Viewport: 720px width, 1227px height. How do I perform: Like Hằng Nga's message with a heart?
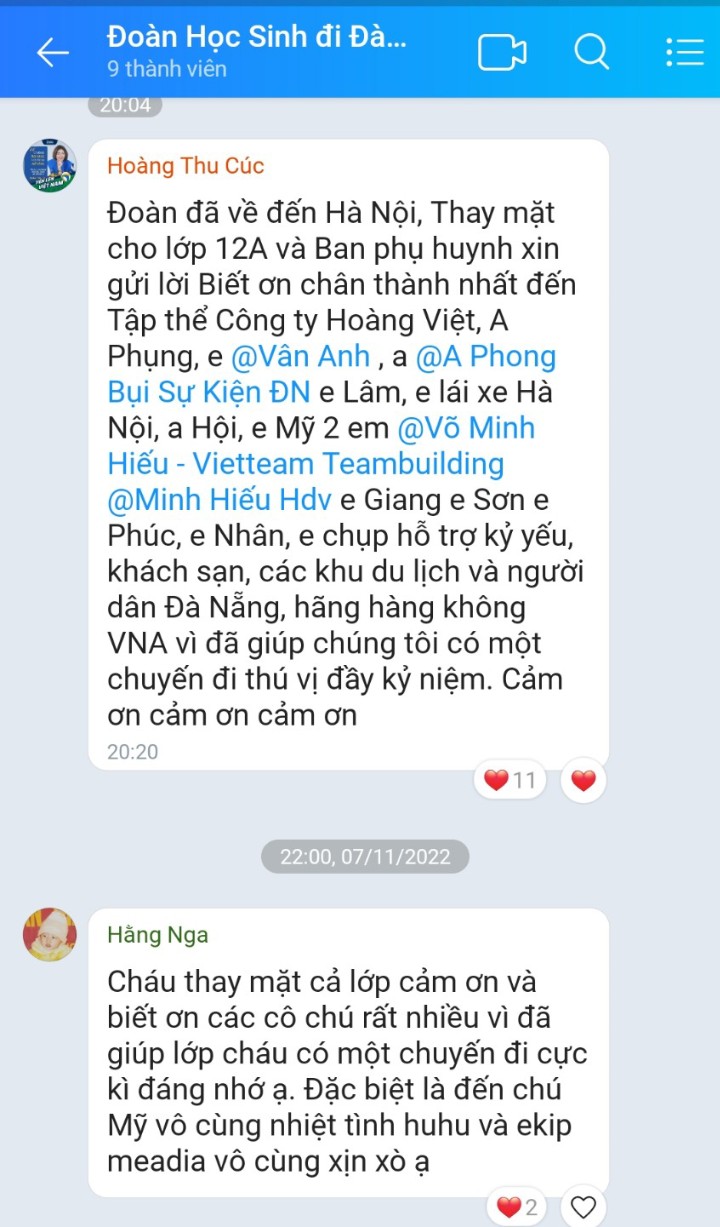[583, 1207]
